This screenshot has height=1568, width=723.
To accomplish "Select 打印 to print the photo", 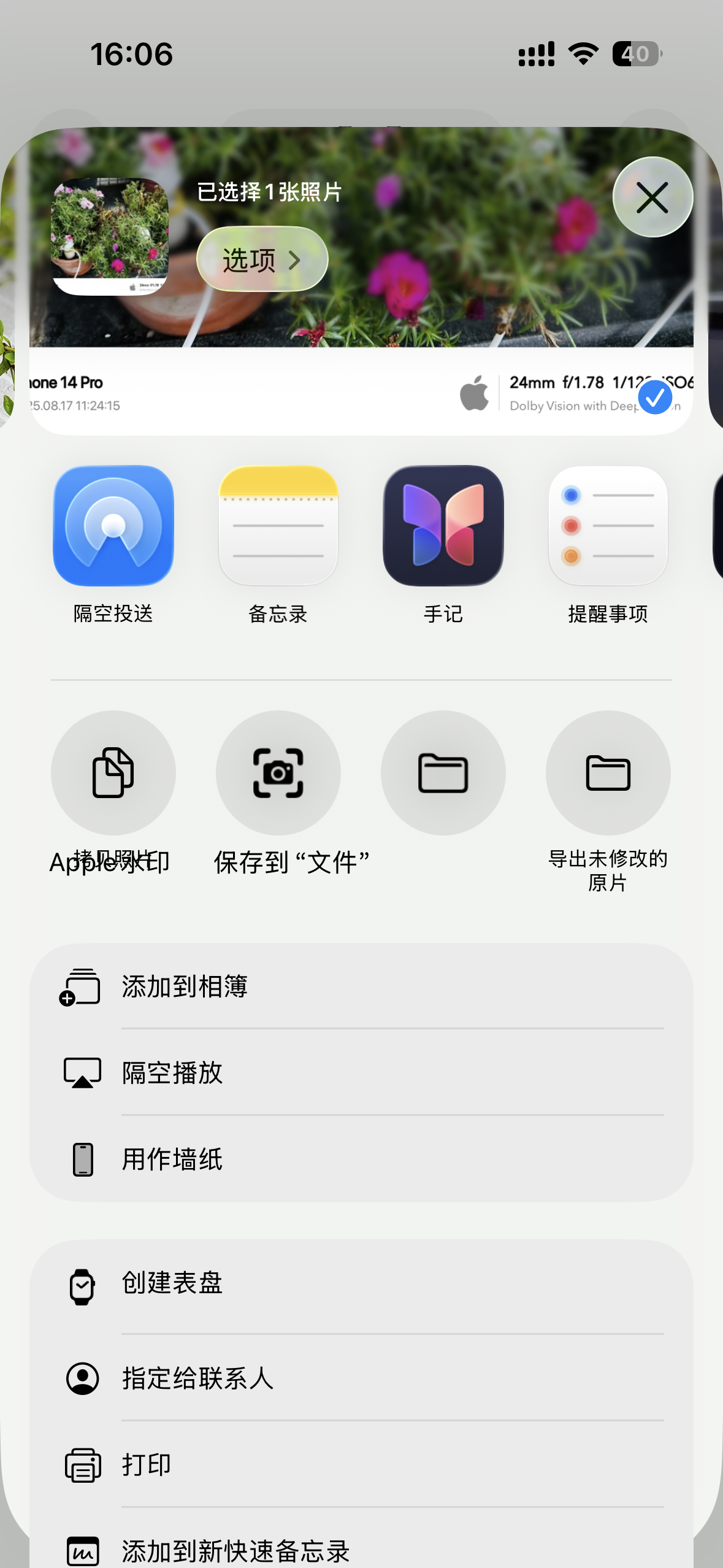I will [361, 1464].
